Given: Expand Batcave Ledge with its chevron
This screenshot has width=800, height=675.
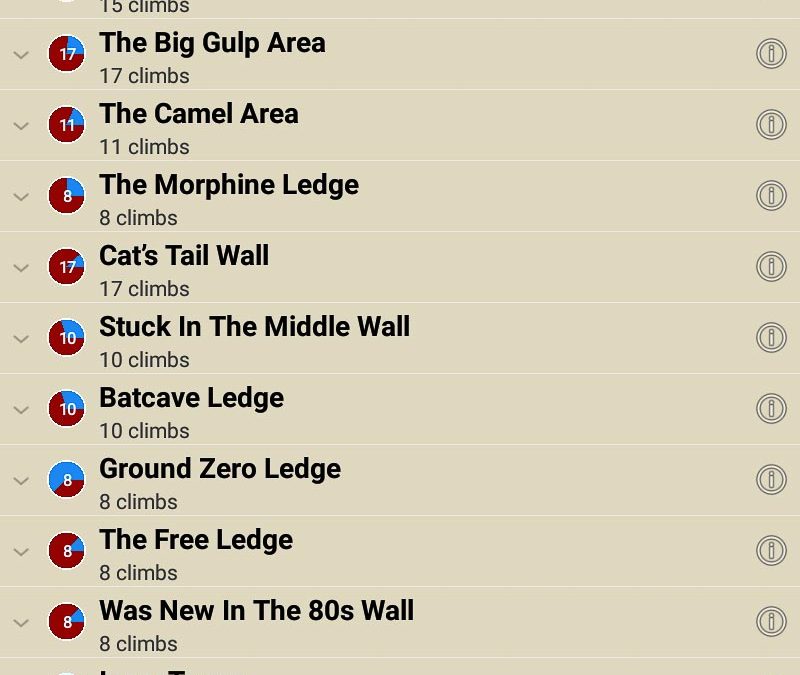Looking at the screenshot, I should tap(21, 410).
